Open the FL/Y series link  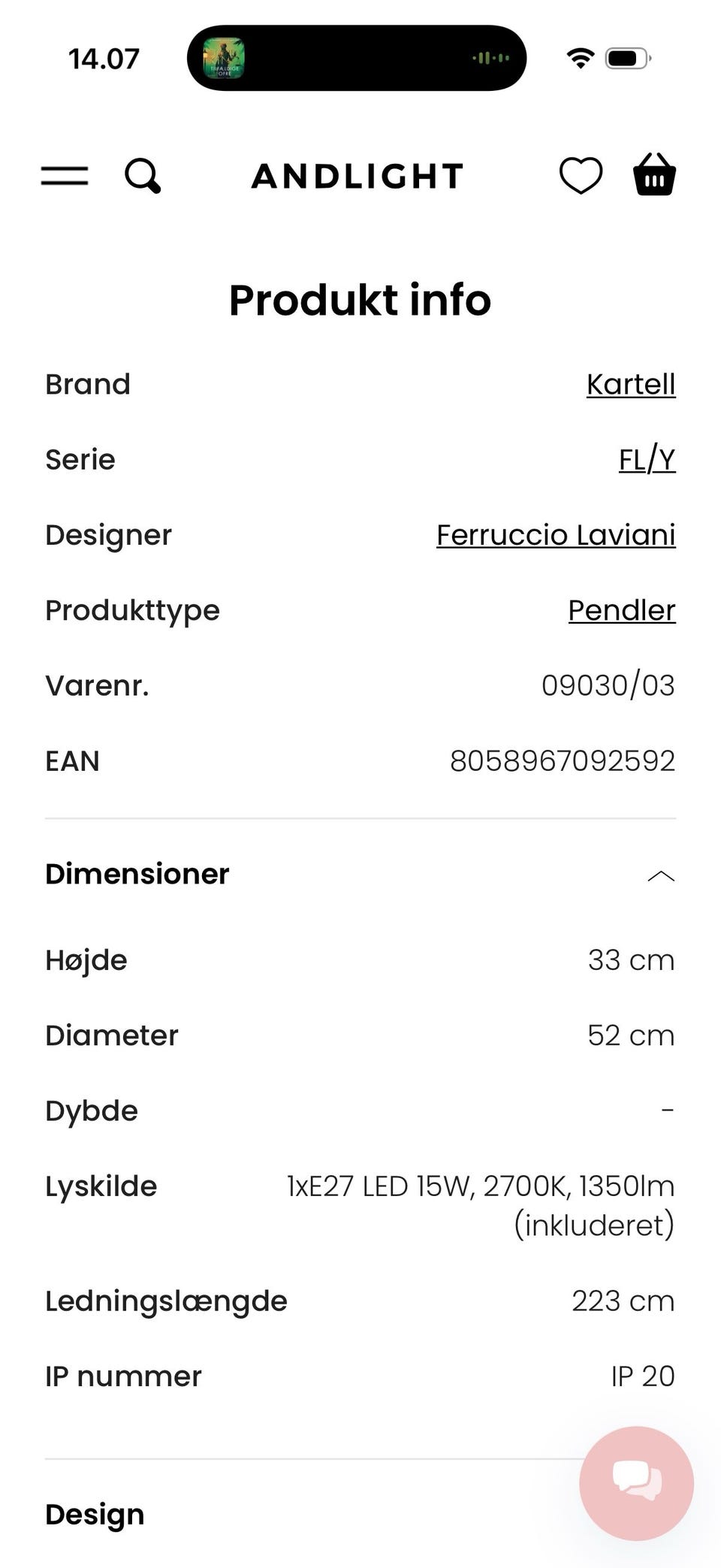click(x=647, y=460)
